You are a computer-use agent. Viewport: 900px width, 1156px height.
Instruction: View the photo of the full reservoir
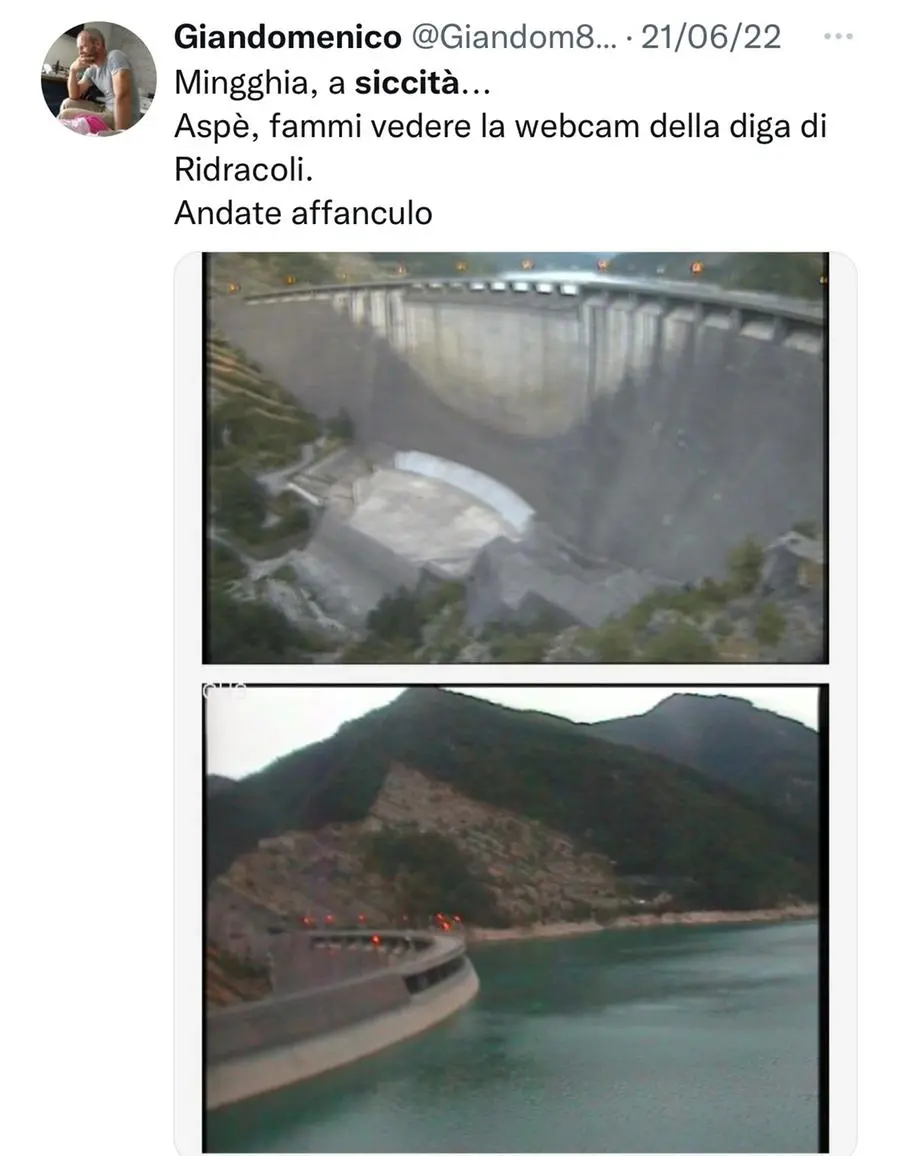point(512,917)
